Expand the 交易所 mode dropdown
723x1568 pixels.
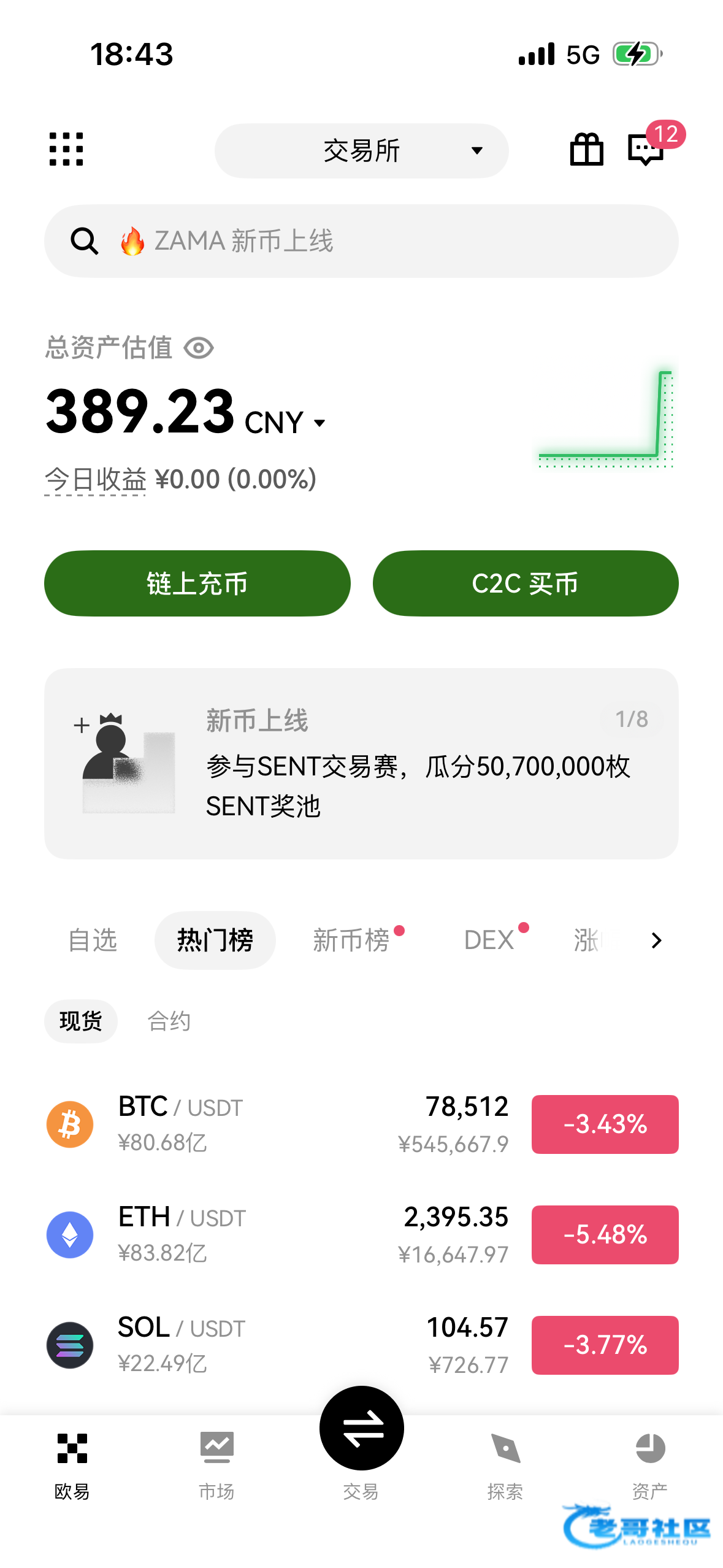[361, 151]
